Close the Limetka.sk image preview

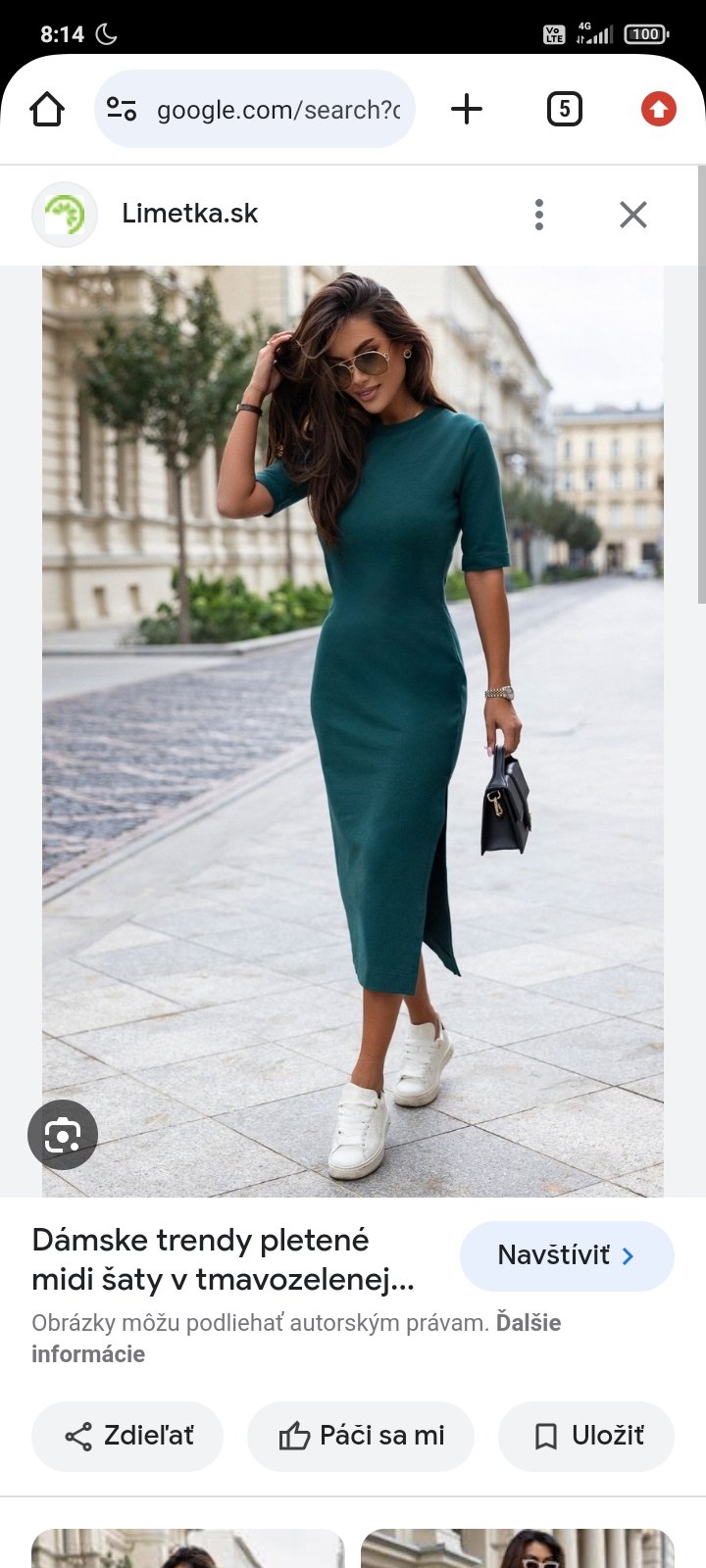tap(633, 214)
